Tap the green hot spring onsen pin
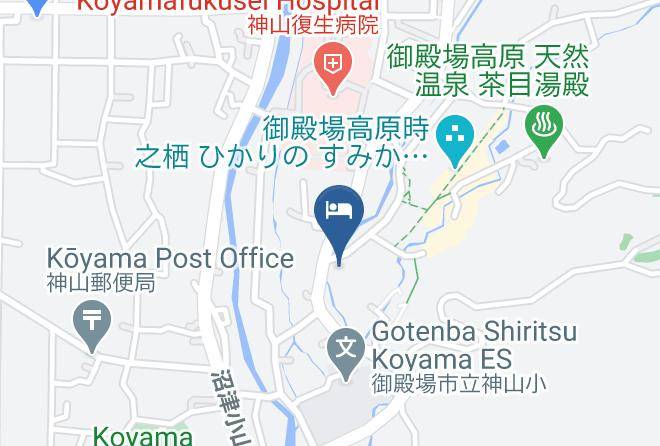Viewport: 660px width, 446px height. tap(544, 128)
